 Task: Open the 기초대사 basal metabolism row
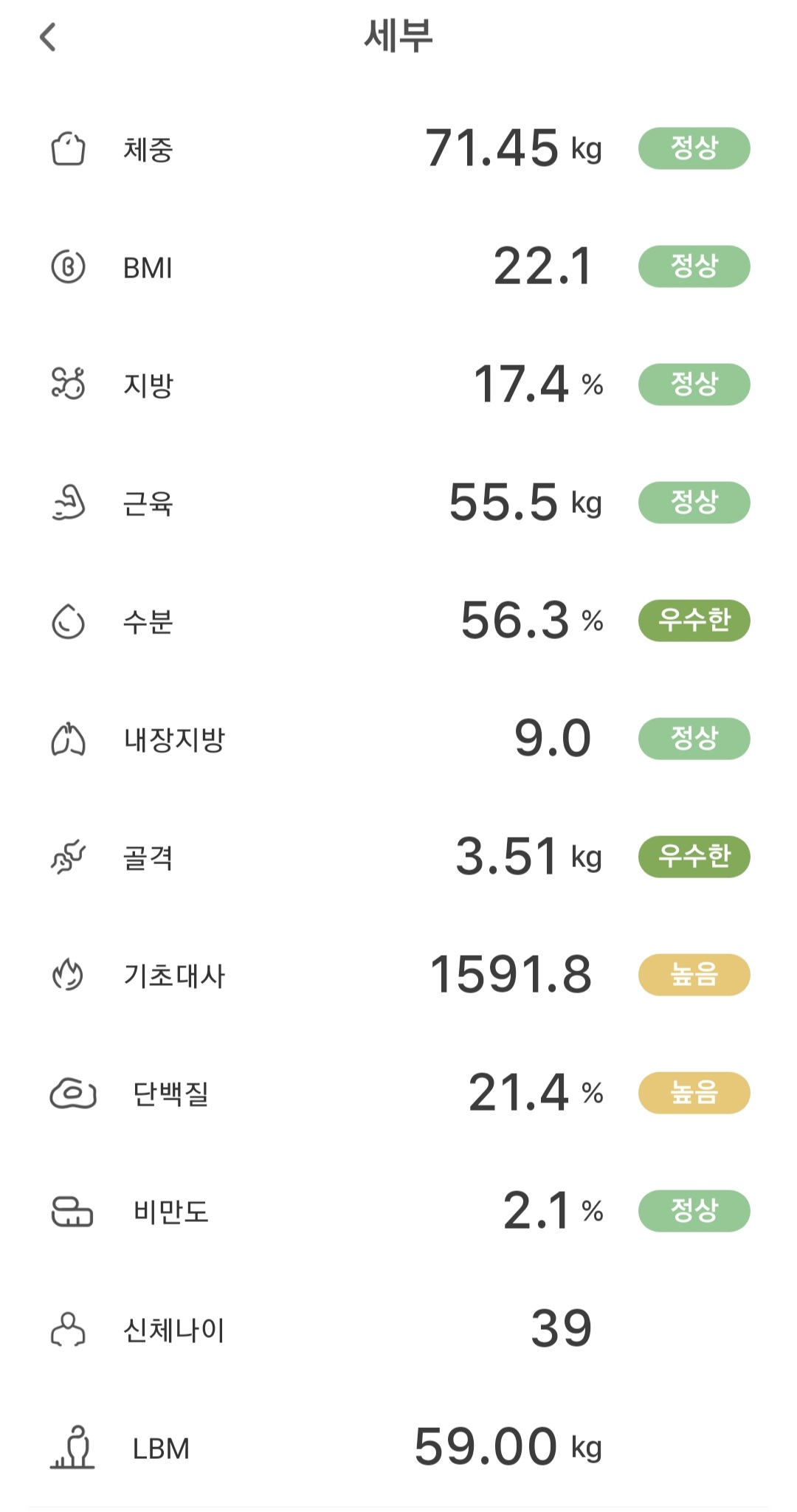click(398, 976)
